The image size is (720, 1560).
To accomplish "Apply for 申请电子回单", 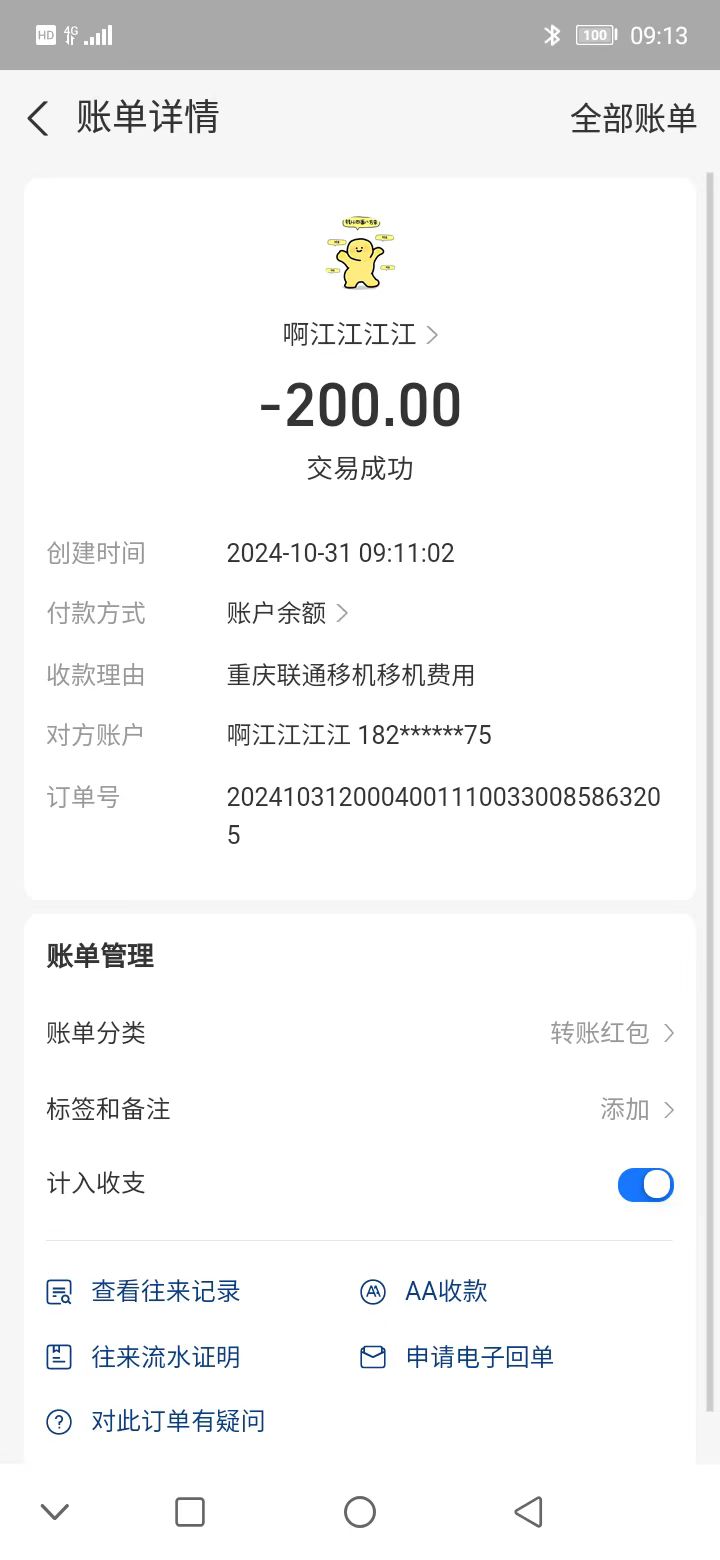I will coord(478,1357).
